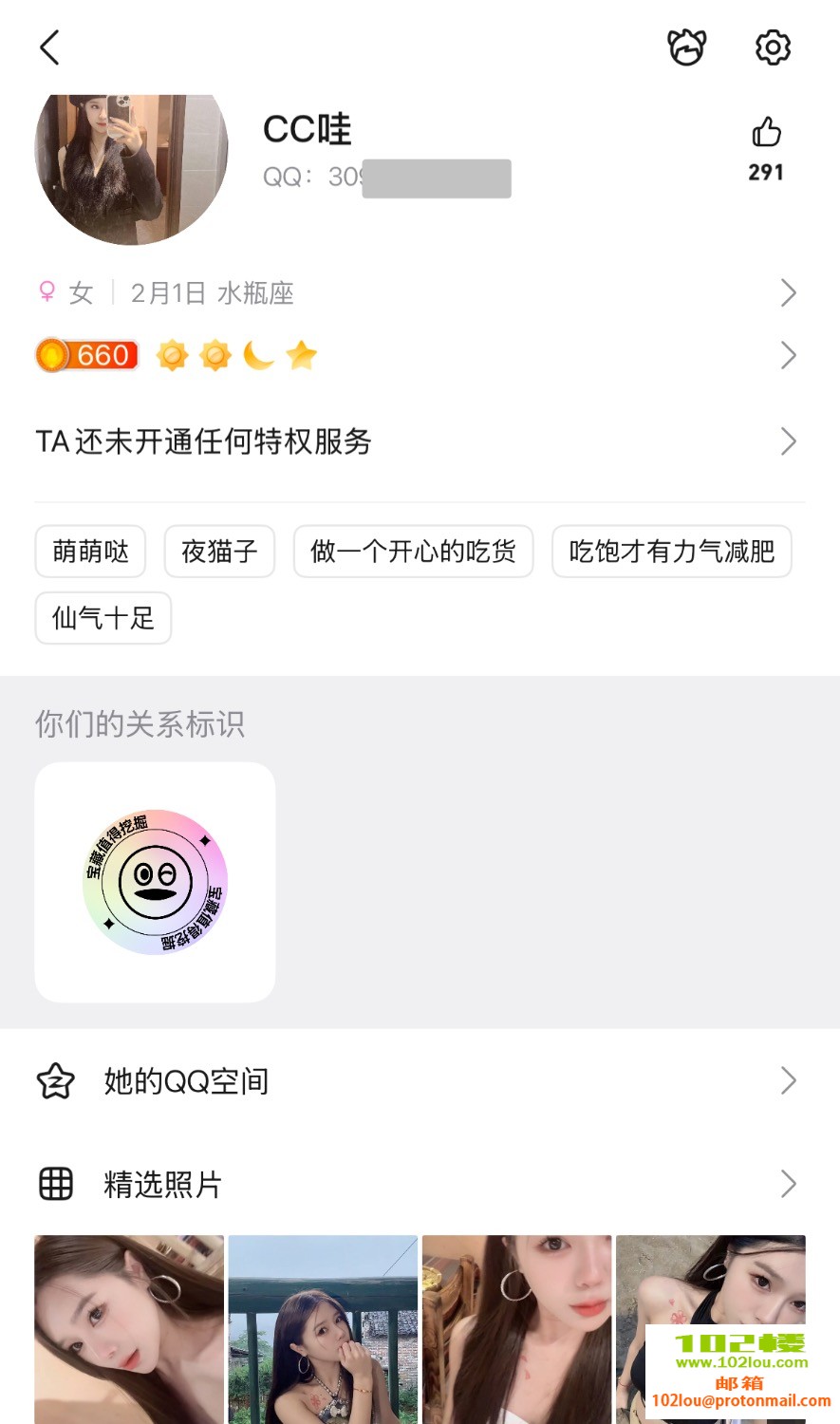Screen dimensions: 840x1424
Task: Go back using the top-left arrow
Action: point(50,47)
